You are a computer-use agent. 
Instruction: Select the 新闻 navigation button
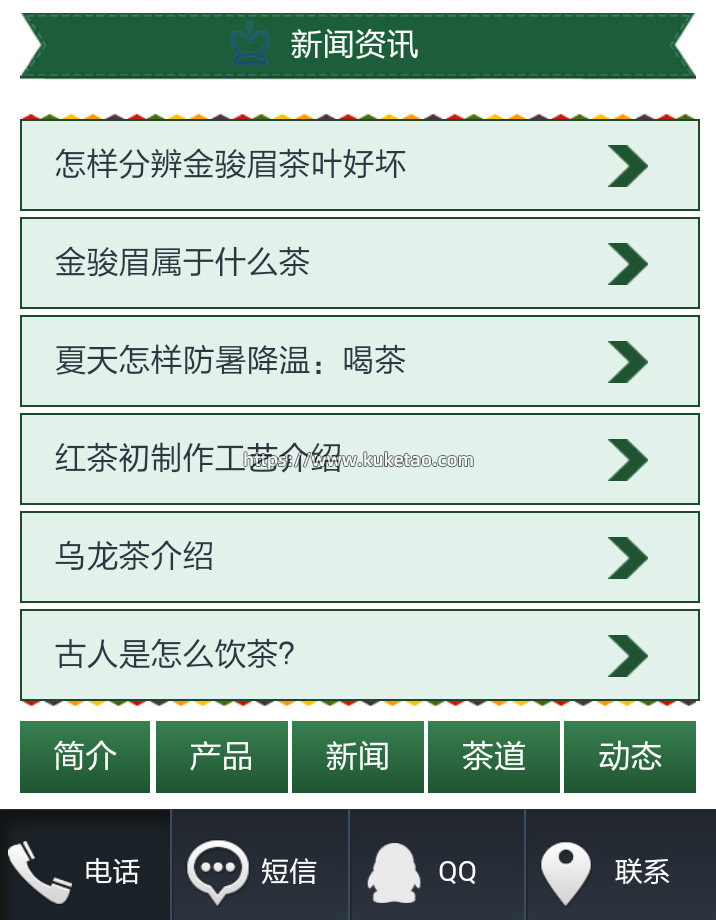click(357, 757)
